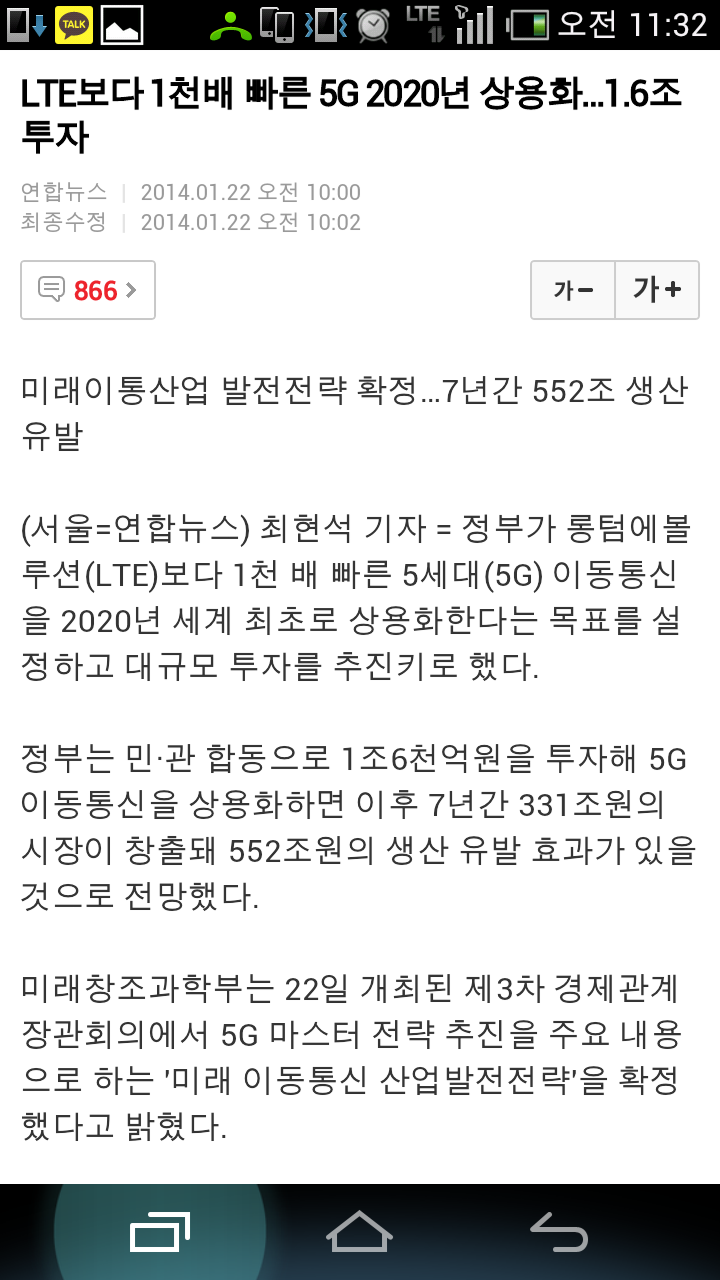This screenshot has width=720, height=1280.
Task: Tap the system back button
Action: click(x=559, y=1232)
